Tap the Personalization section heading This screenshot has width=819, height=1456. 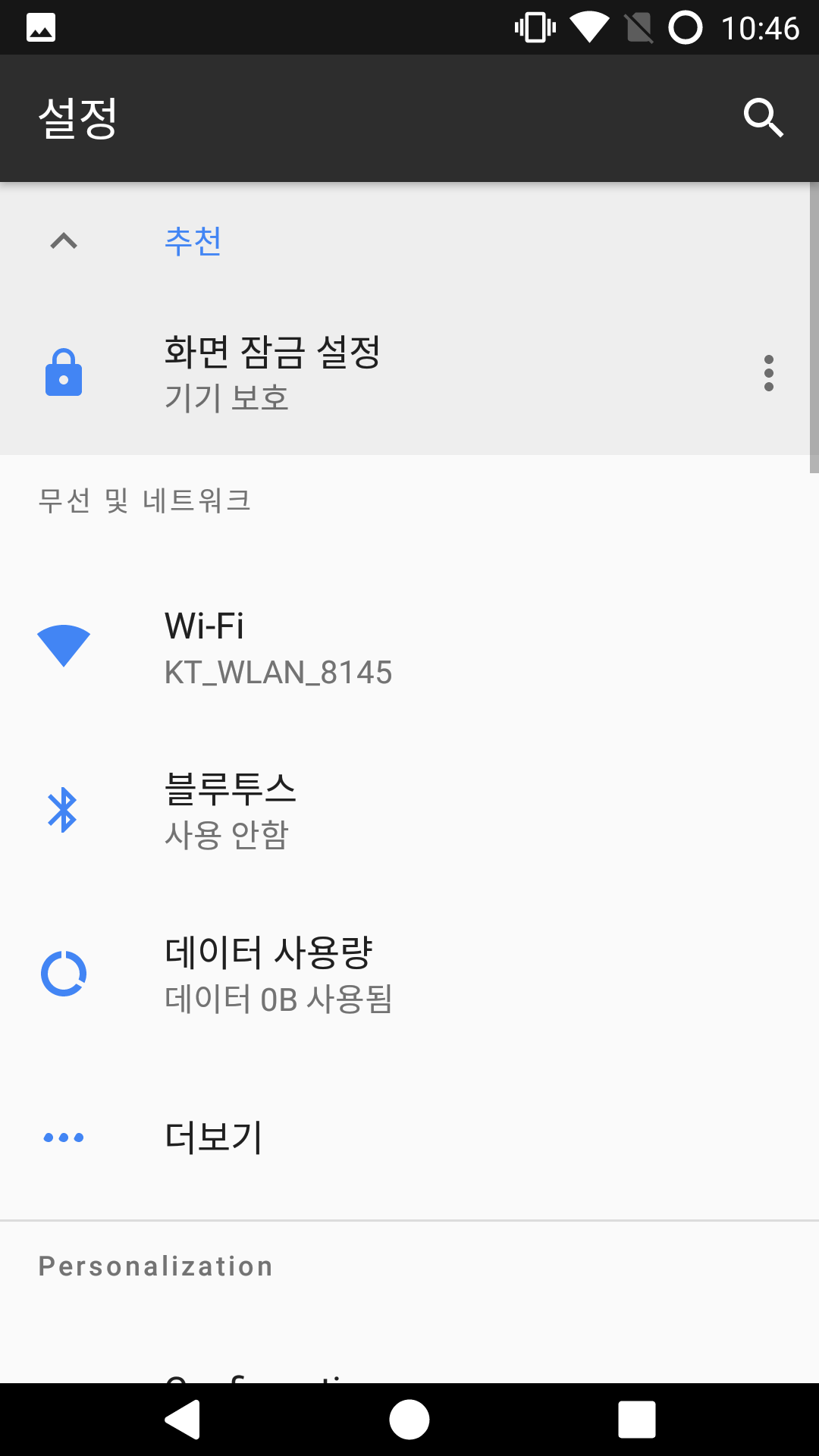tap(155, 1265)
